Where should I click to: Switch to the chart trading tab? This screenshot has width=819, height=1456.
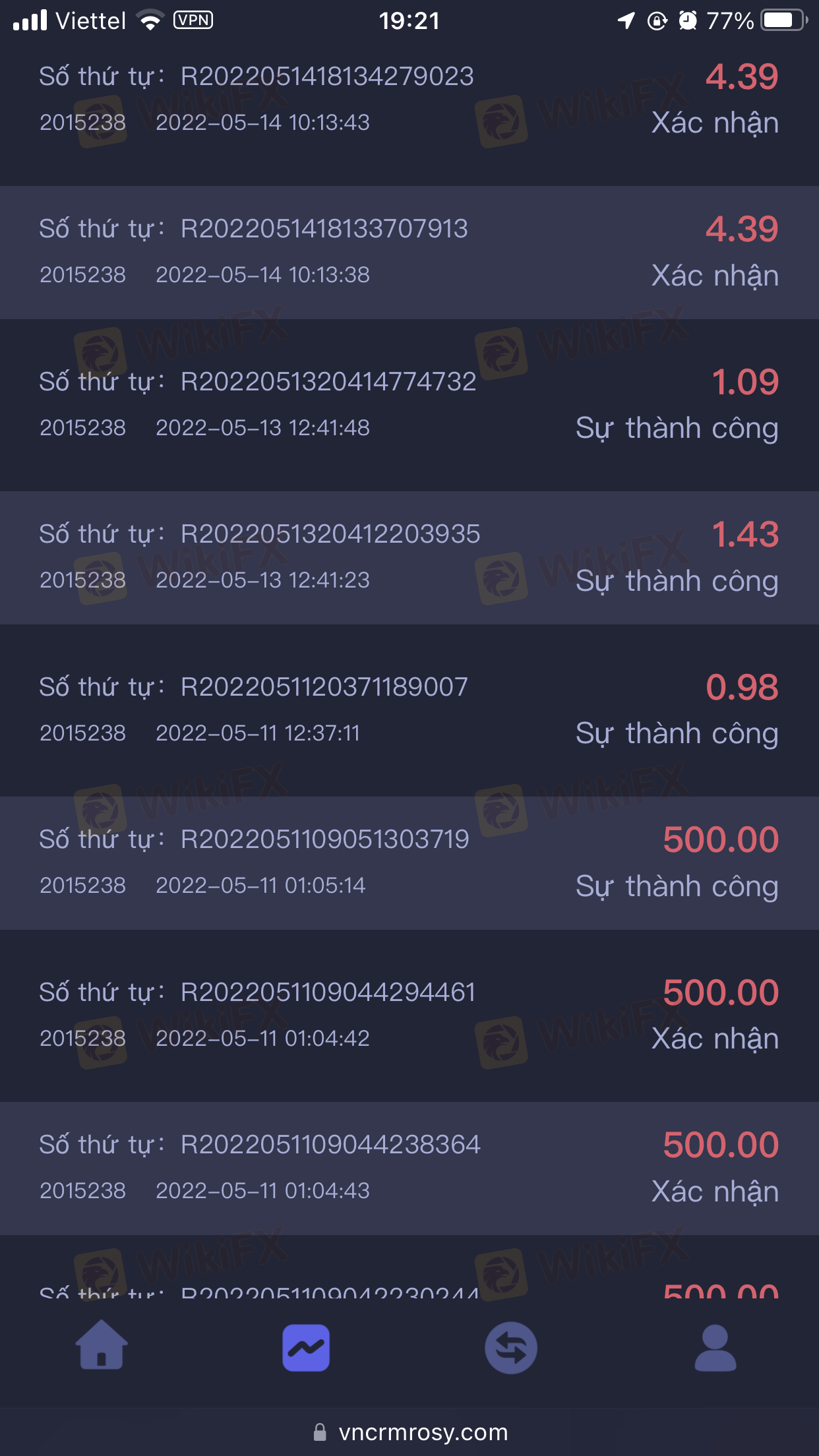pos(306,1347)
